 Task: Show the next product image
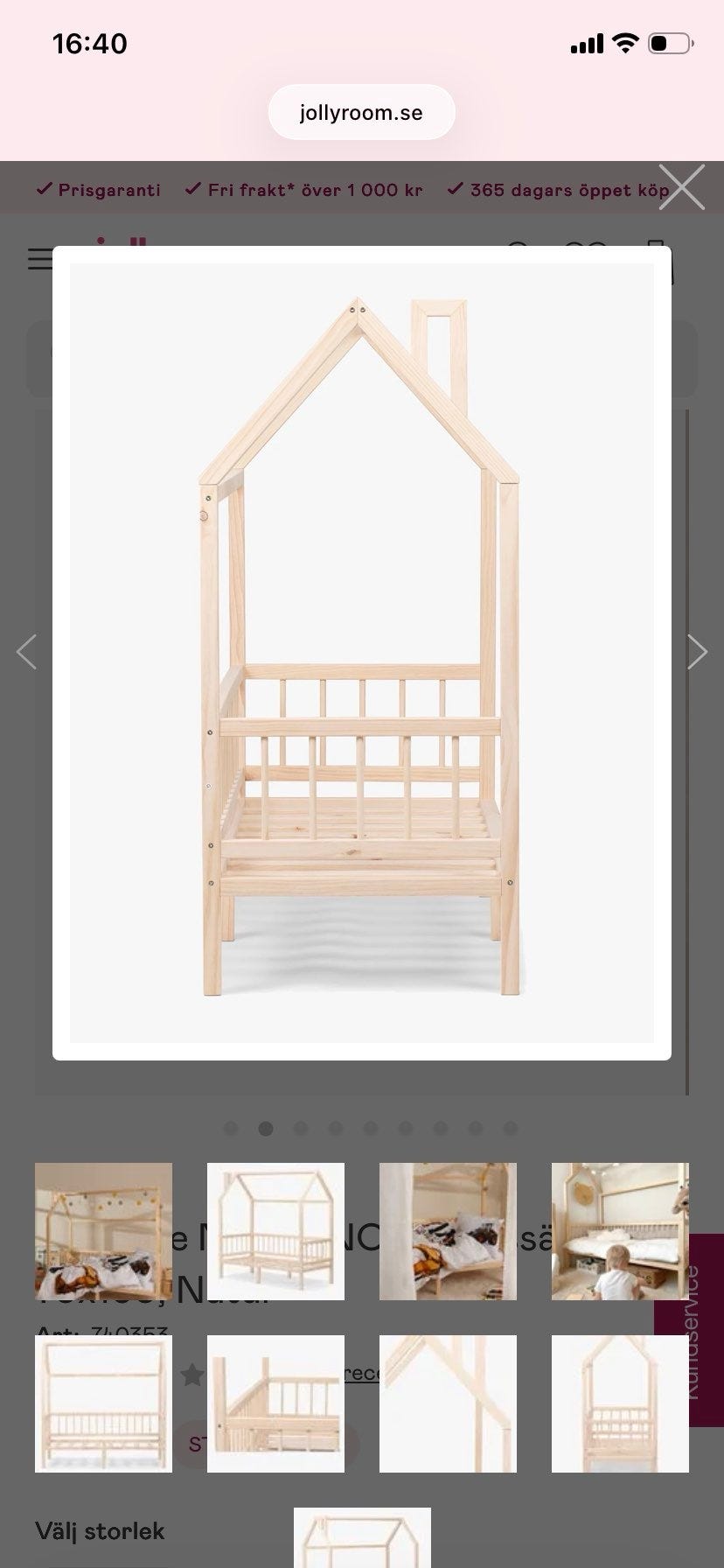[x=697, y=652]
